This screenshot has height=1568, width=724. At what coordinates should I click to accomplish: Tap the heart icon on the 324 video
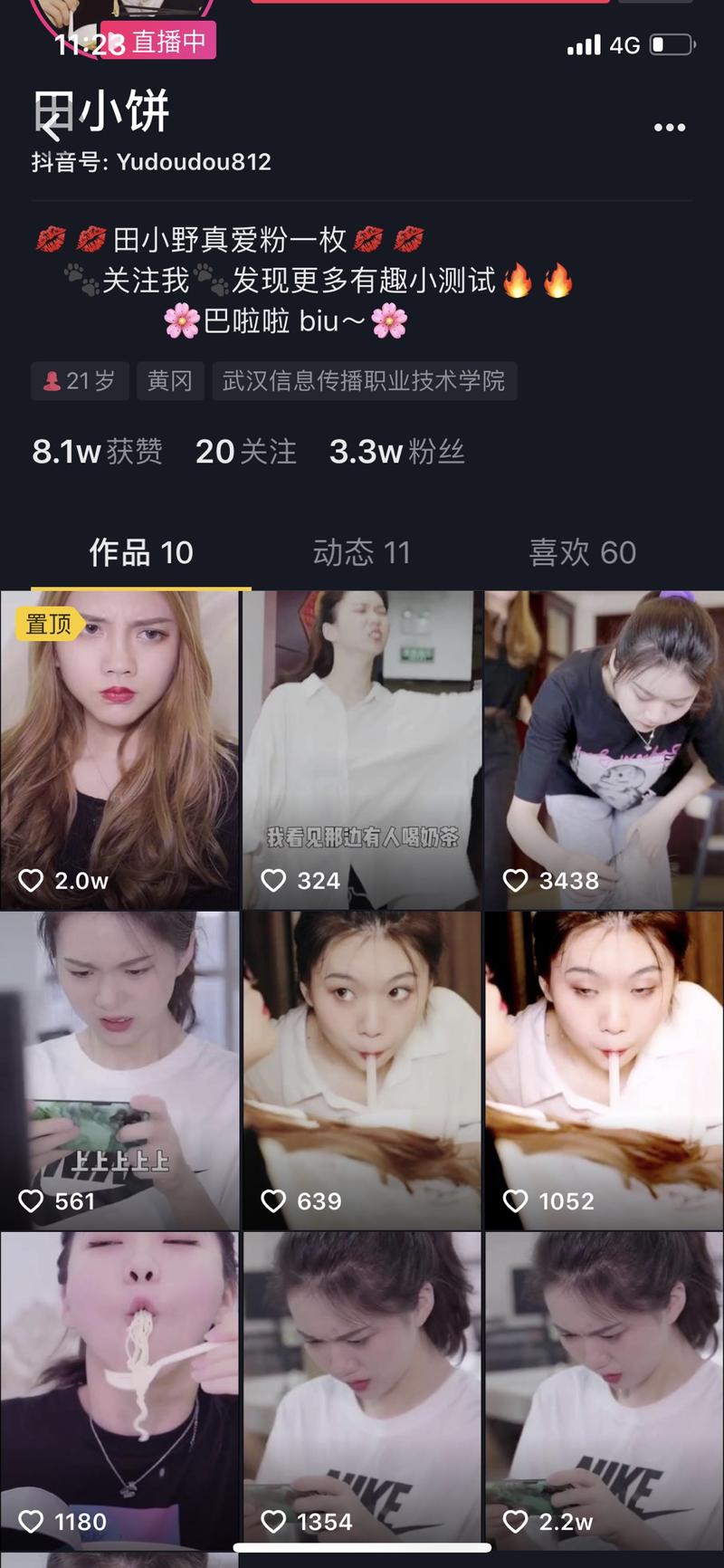[x=273, y=879]
